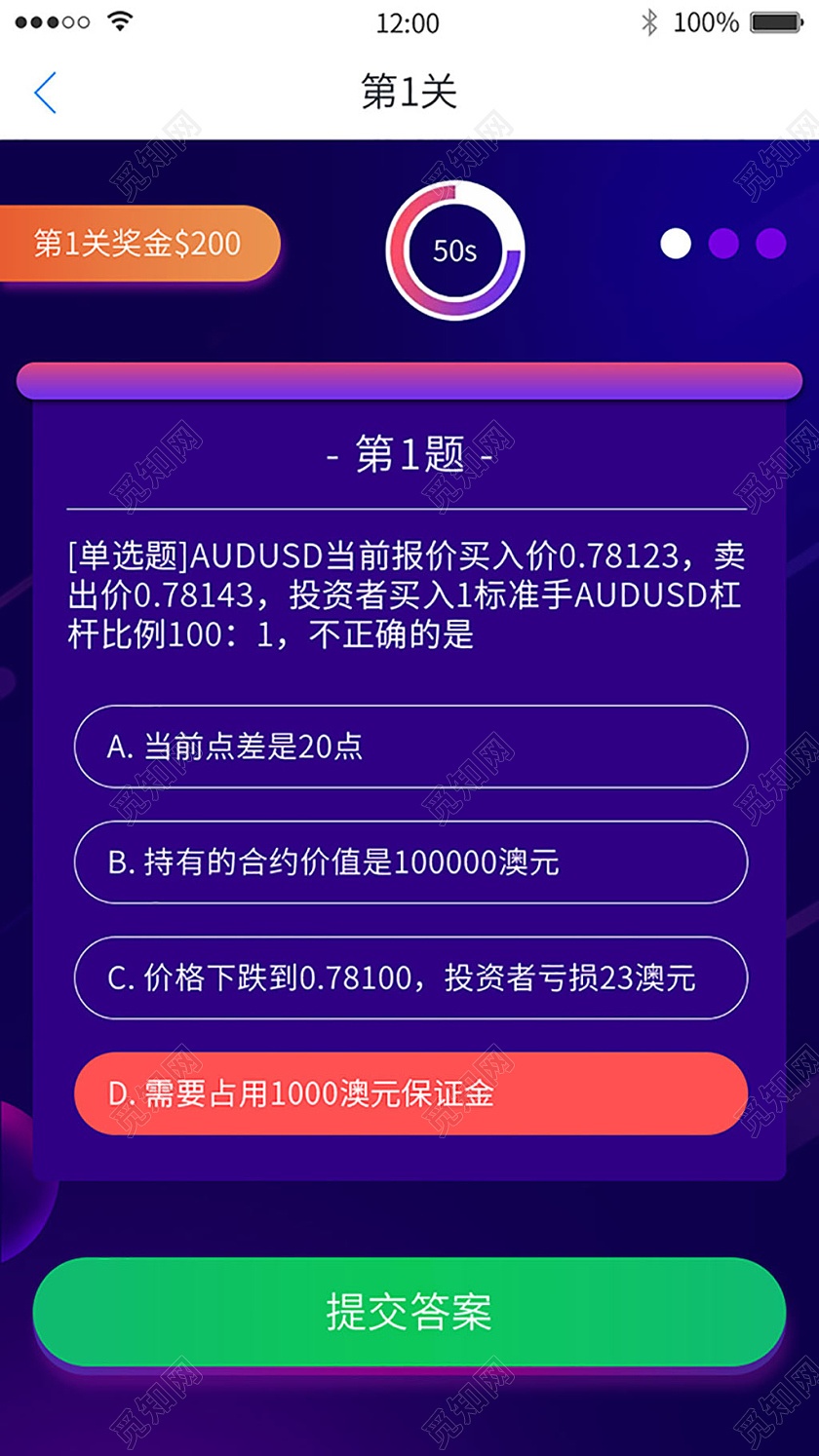Tap the back arrow to exit level 1
This screenshot has height=1456, width=819.
(44, 93)
